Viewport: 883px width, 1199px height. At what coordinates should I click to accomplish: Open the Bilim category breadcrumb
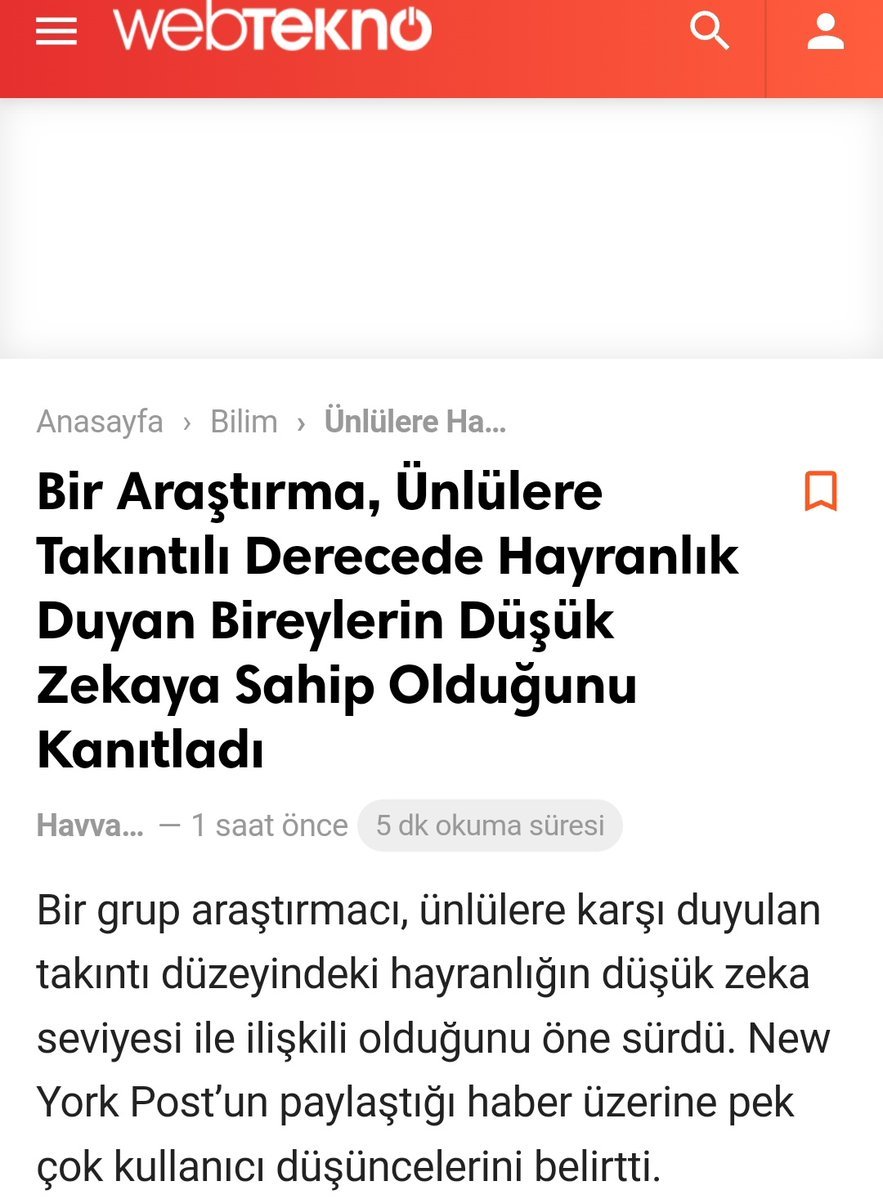point(243,422)
